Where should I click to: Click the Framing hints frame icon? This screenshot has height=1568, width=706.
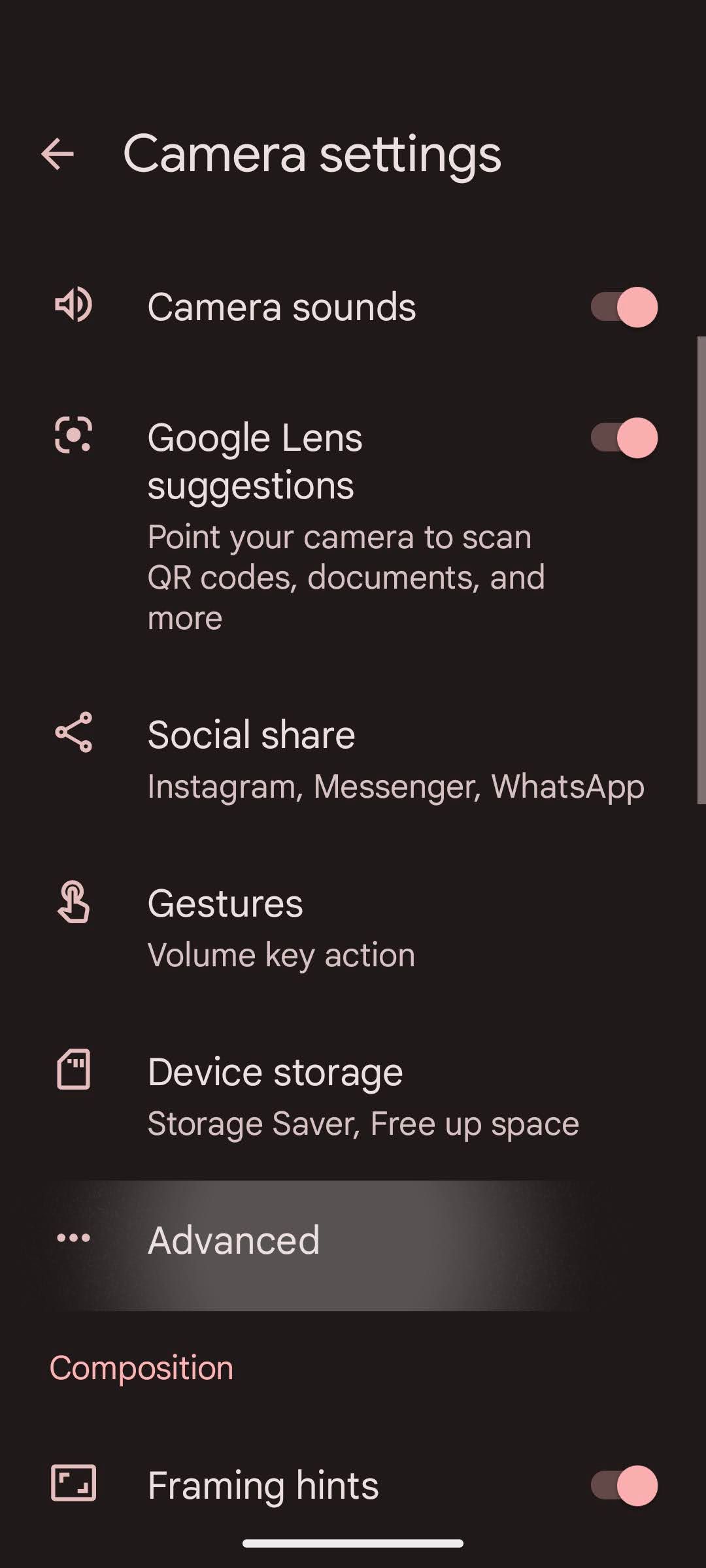click(73, 1484)
